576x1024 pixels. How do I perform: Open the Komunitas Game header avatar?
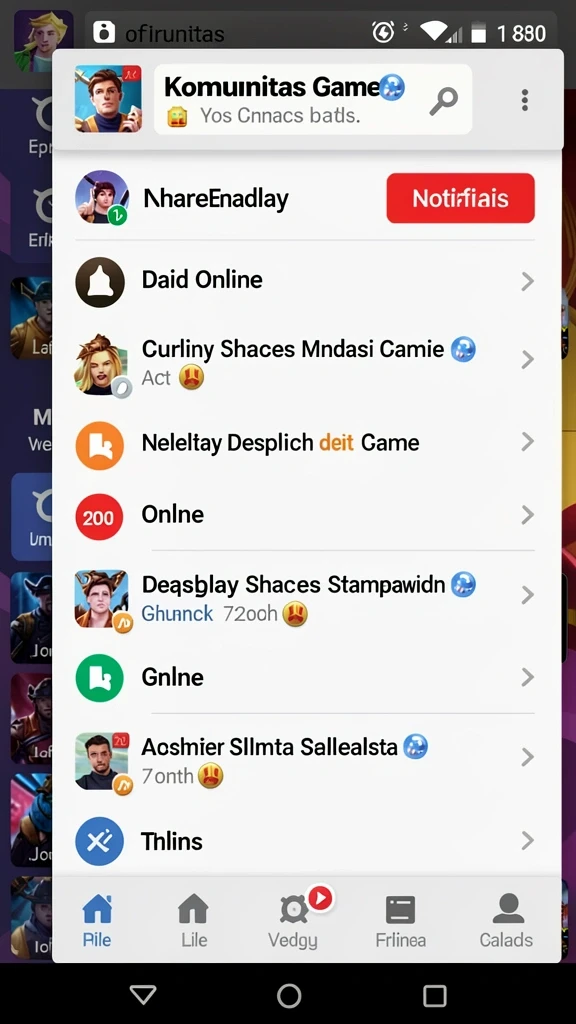[108, 99]
